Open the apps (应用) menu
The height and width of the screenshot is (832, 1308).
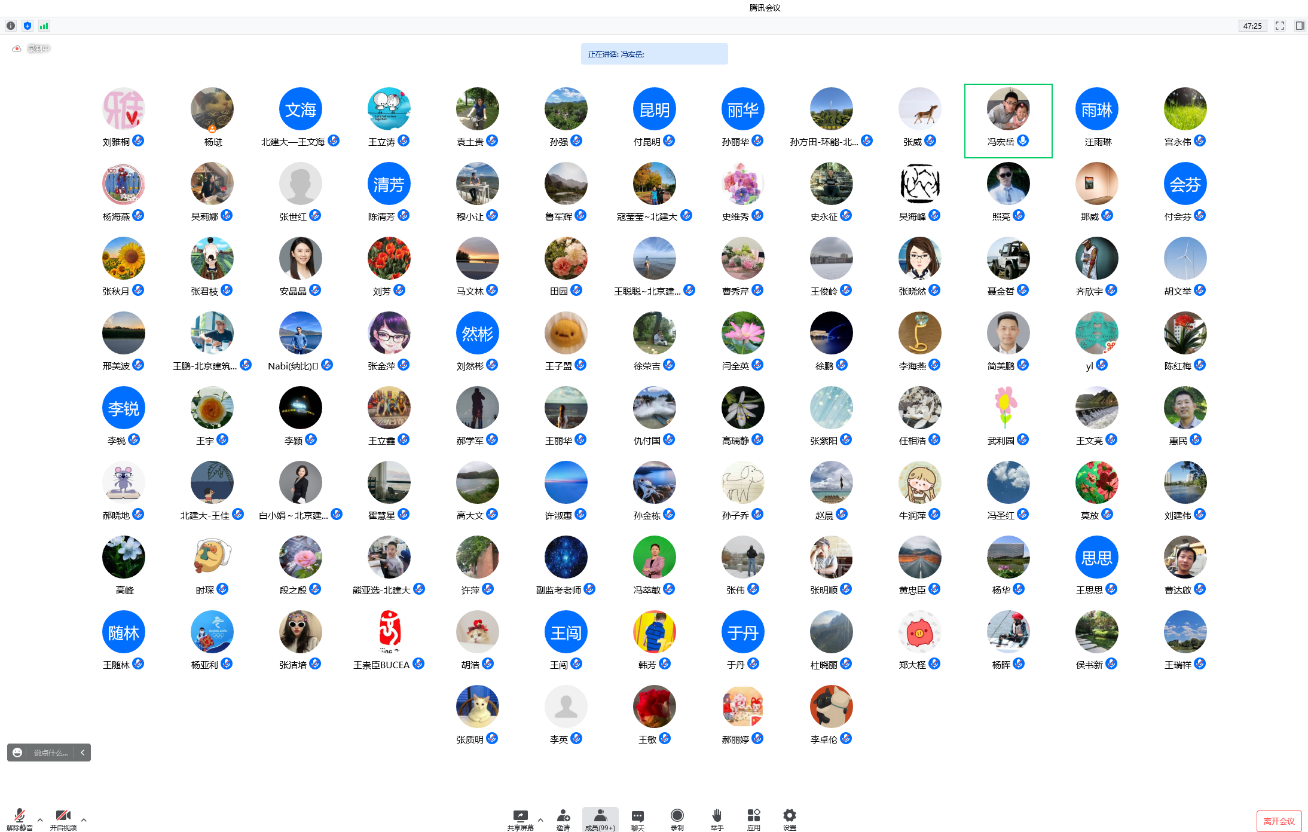[x=753, y=818]
